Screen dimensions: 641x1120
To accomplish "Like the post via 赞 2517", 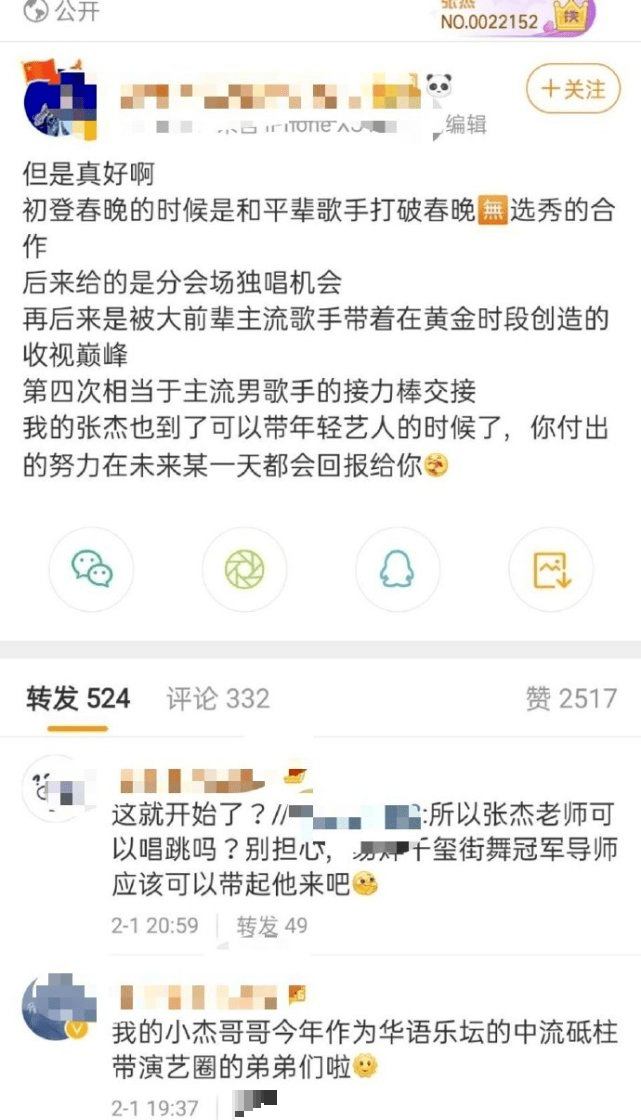I will click(x=571, y=698).
